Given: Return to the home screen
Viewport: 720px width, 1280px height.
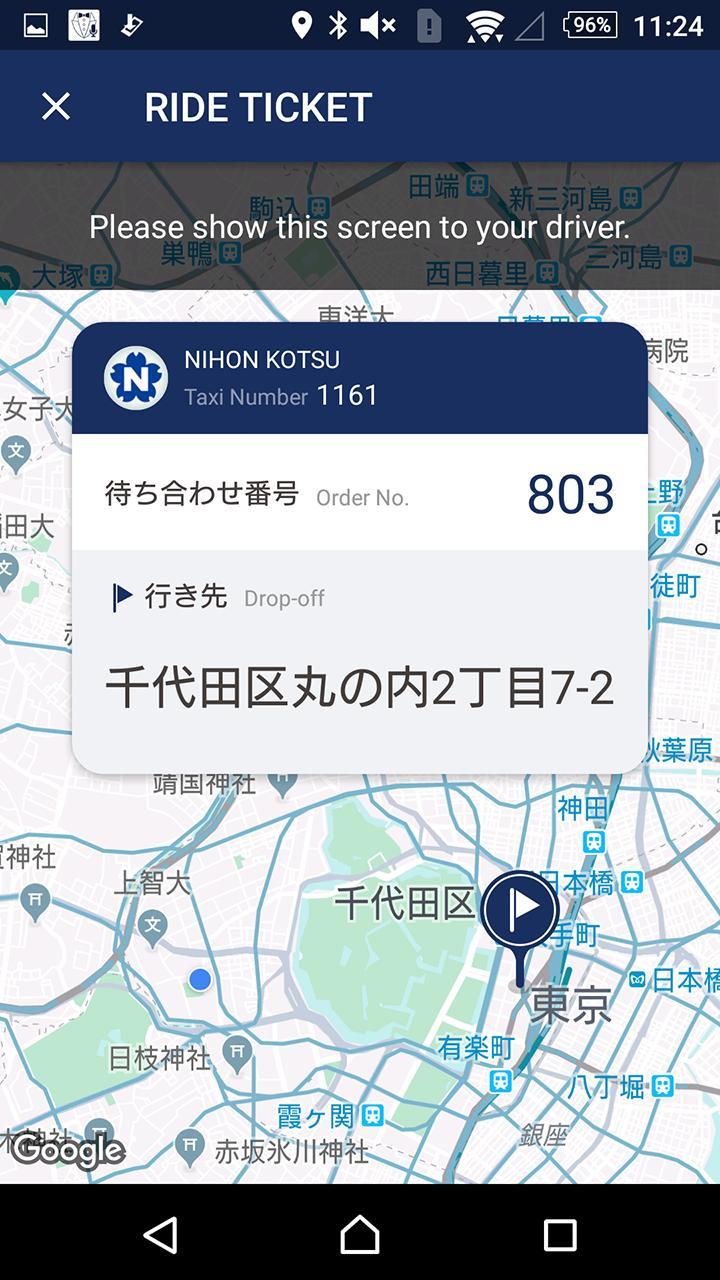Looking at the screenshot, I should (x=360, y=1234).
